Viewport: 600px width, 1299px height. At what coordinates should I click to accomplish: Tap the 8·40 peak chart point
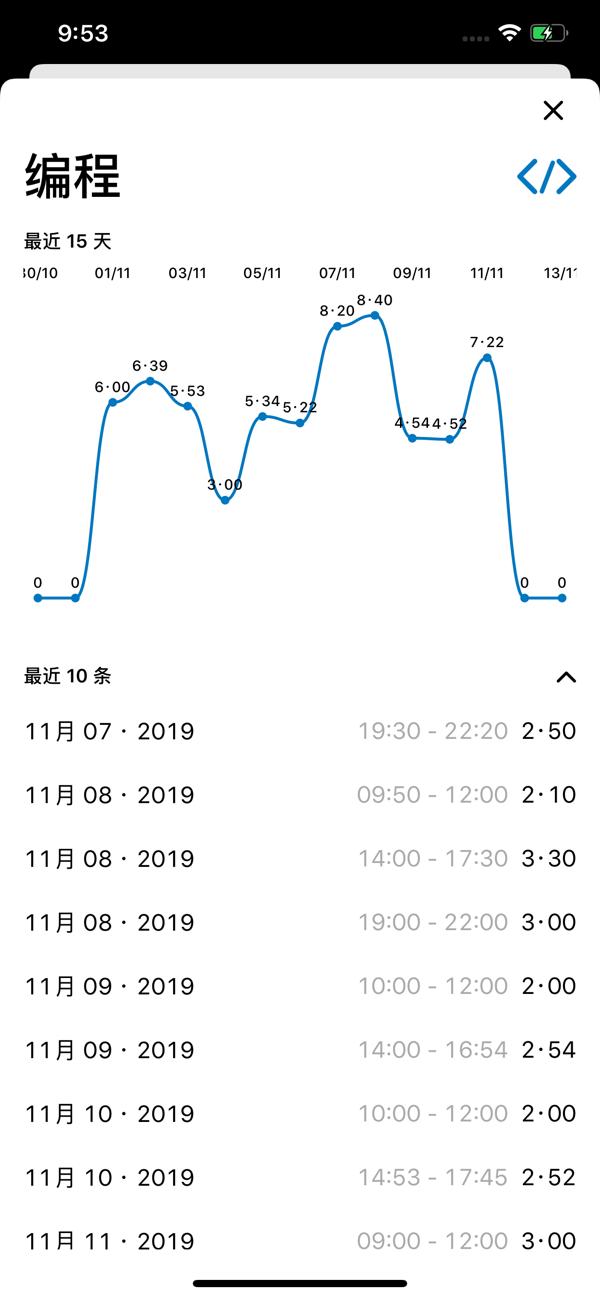tap(375, 315)
